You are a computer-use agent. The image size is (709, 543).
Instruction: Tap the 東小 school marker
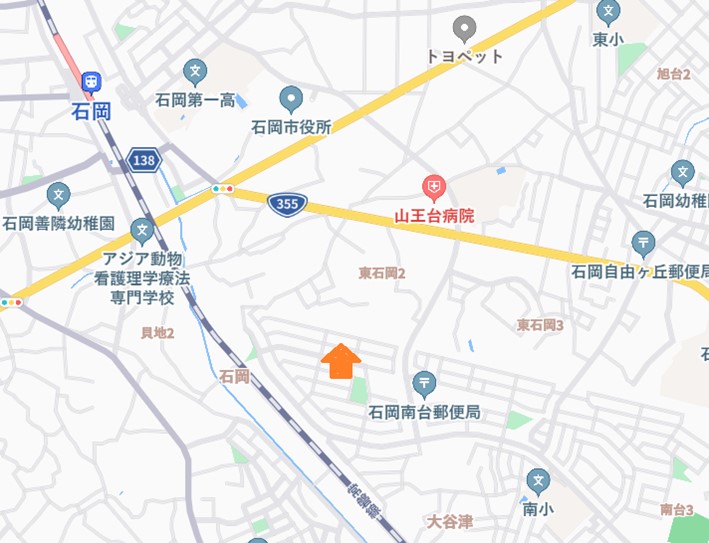tap(608, 12)
